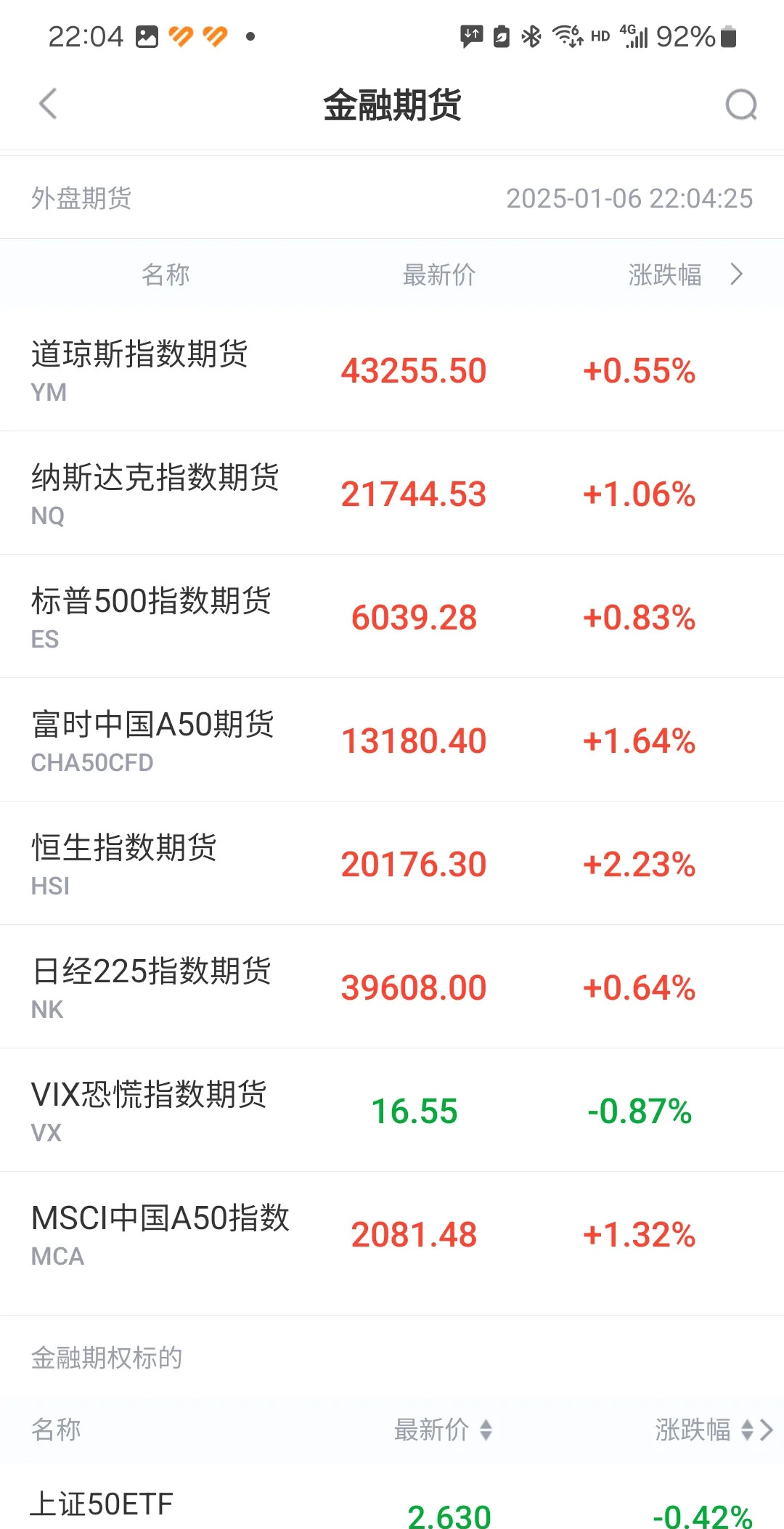Select the 恒生指数期货 (HSI) row
Viewport: 784px width, 1529px height.
click(392, 864)
